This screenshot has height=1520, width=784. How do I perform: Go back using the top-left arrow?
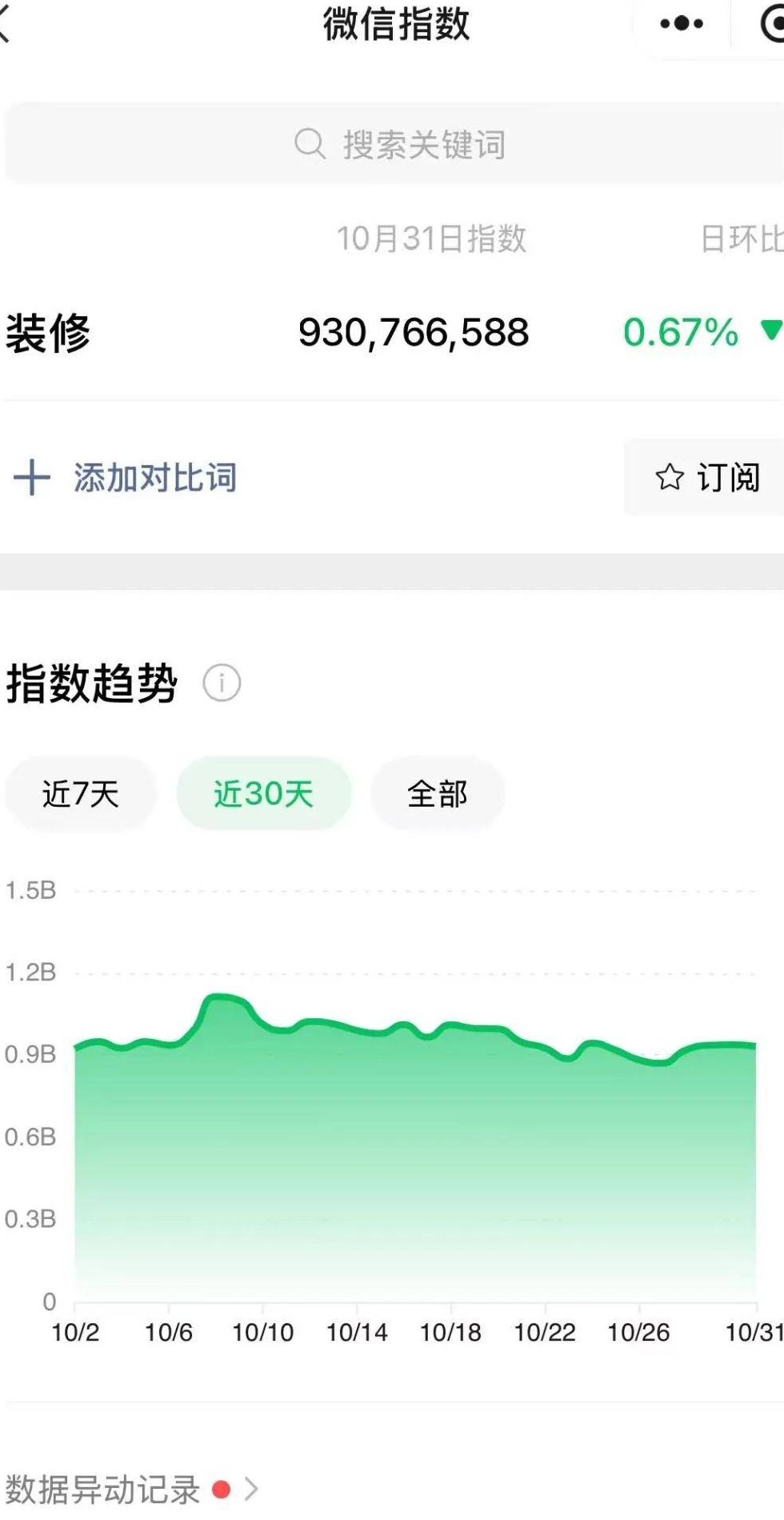[x=6, y=24]
